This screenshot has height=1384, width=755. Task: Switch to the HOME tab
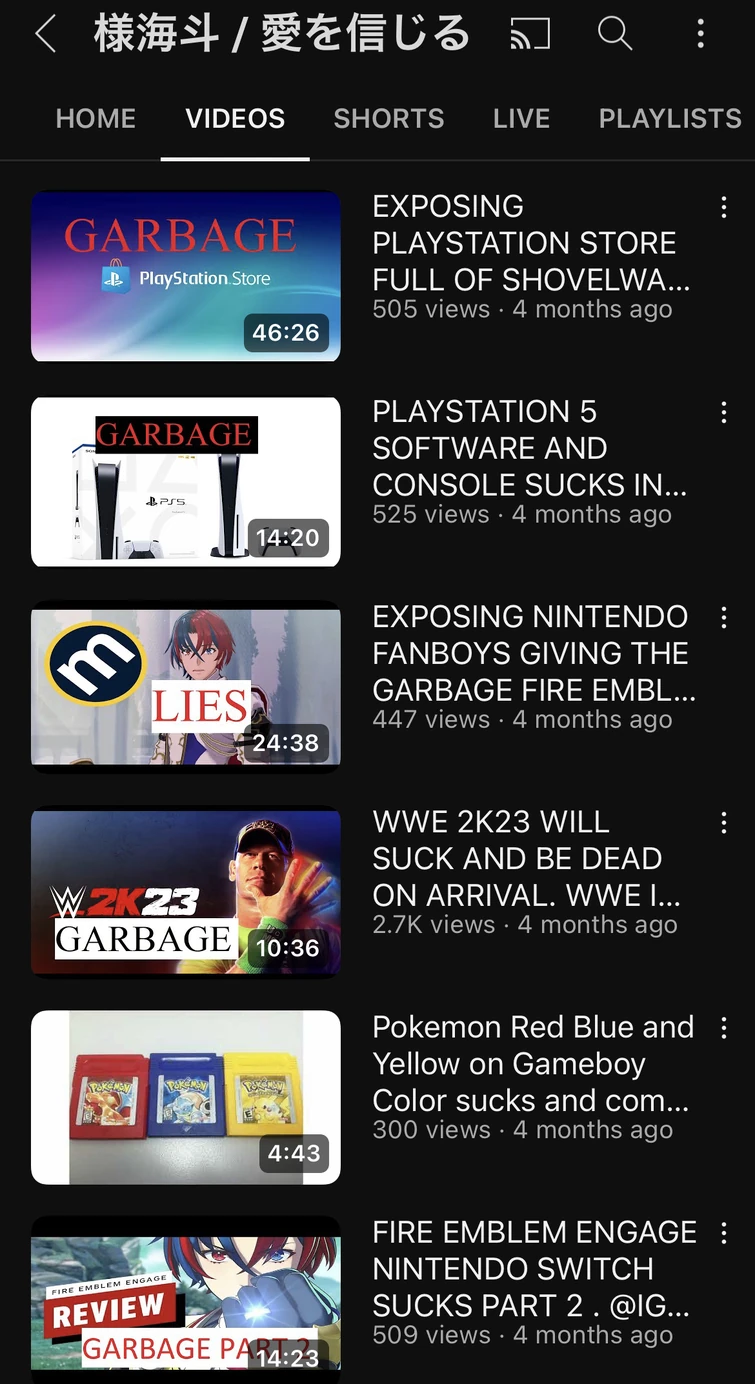(95, 118)
